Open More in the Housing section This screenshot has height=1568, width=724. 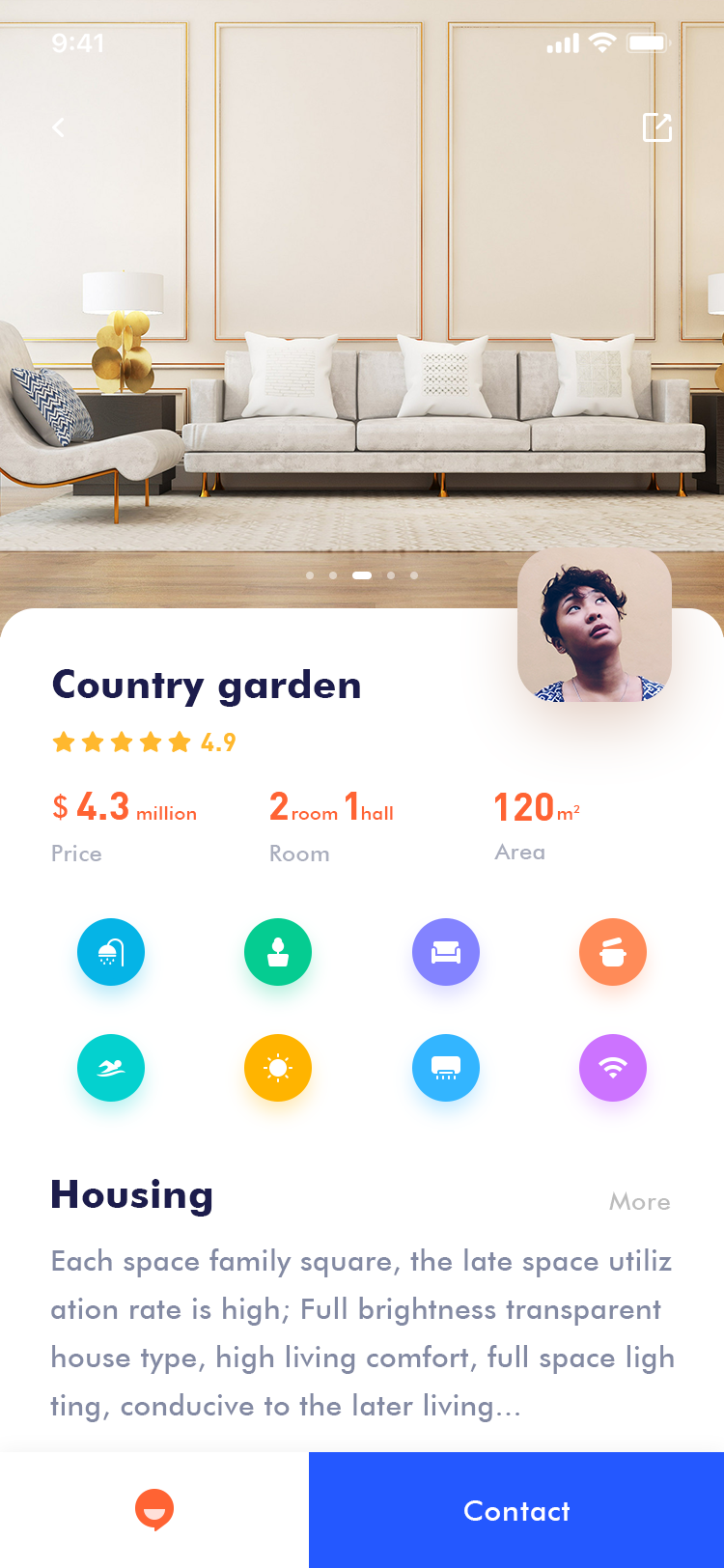tap(640, 1202)
